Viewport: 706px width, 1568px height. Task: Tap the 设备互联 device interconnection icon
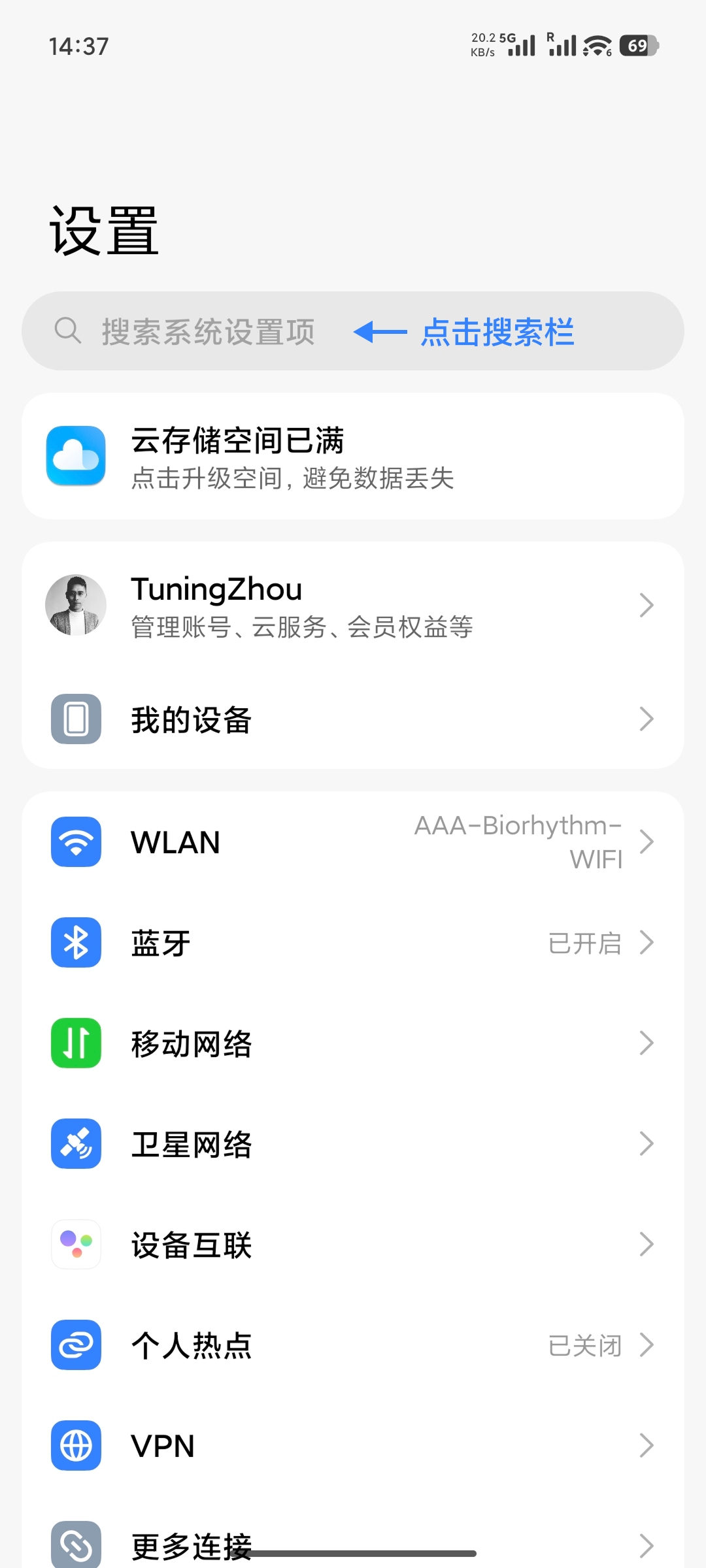click(x=75, y=1244)
